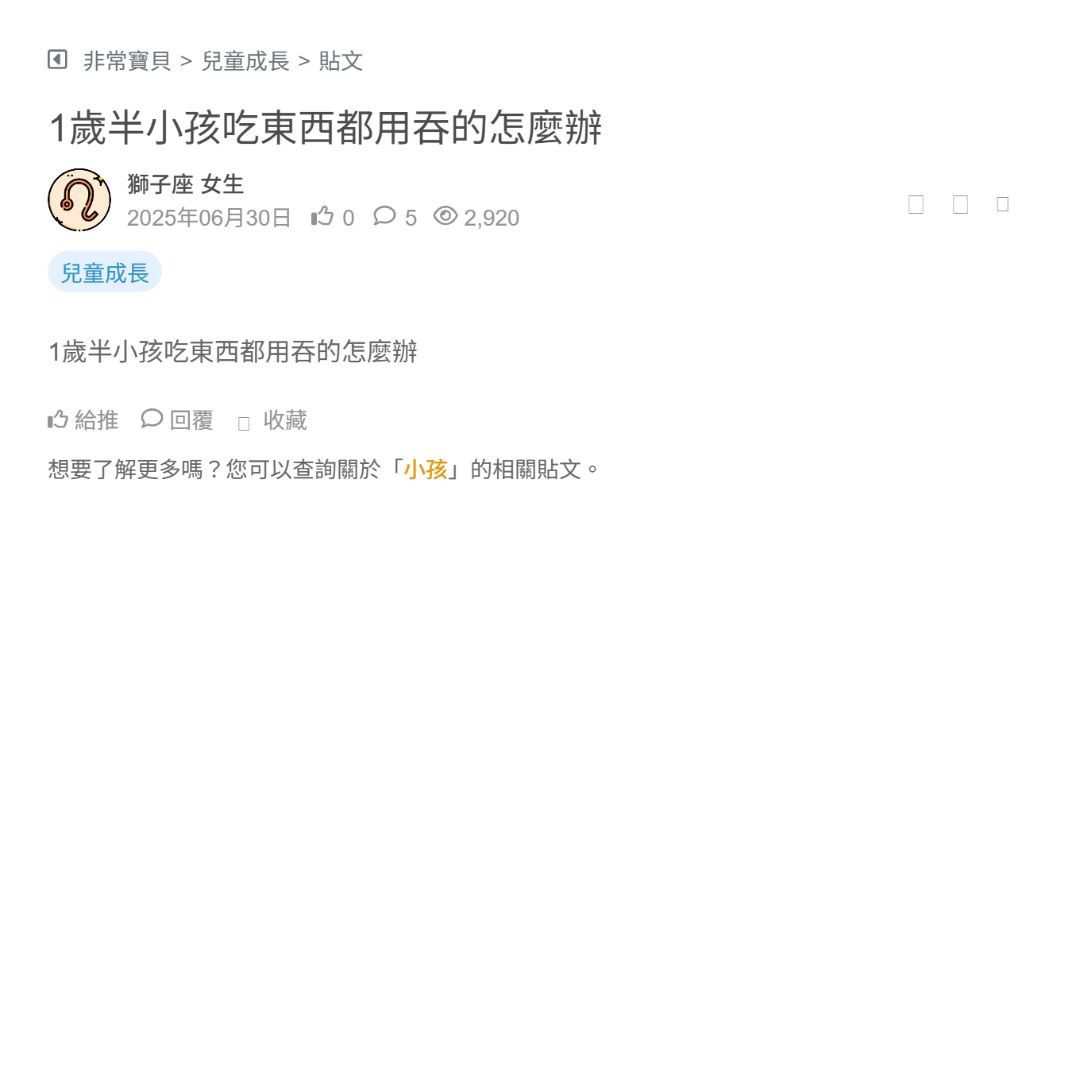Open the 非常寶貝 breadcrumb link
Screen dimensions: 1080x1080
click(127, 61)
